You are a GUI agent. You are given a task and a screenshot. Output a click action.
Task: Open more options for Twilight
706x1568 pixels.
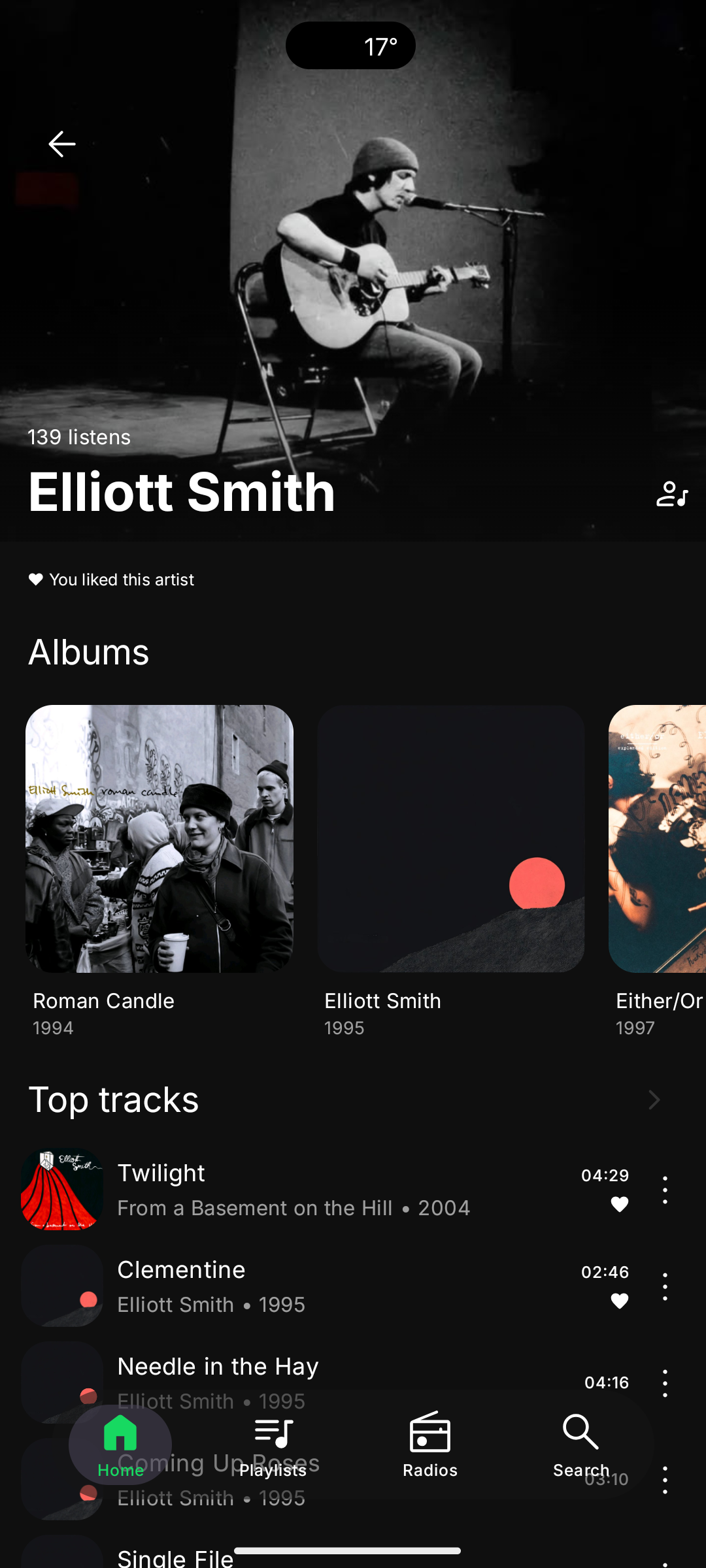(x=665, y=1190)
